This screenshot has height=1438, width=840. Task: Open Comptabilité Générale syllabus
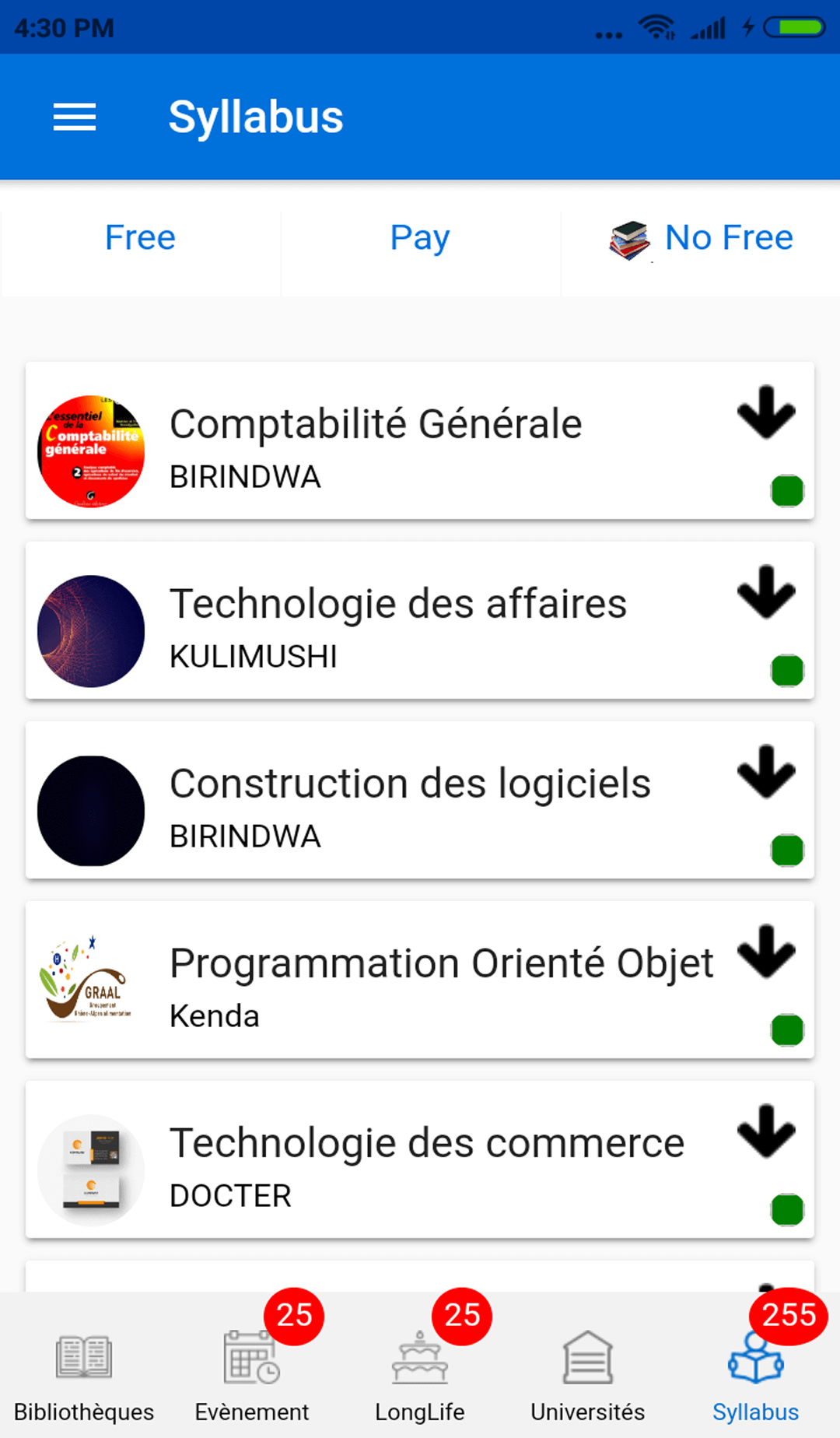(376, 441)
